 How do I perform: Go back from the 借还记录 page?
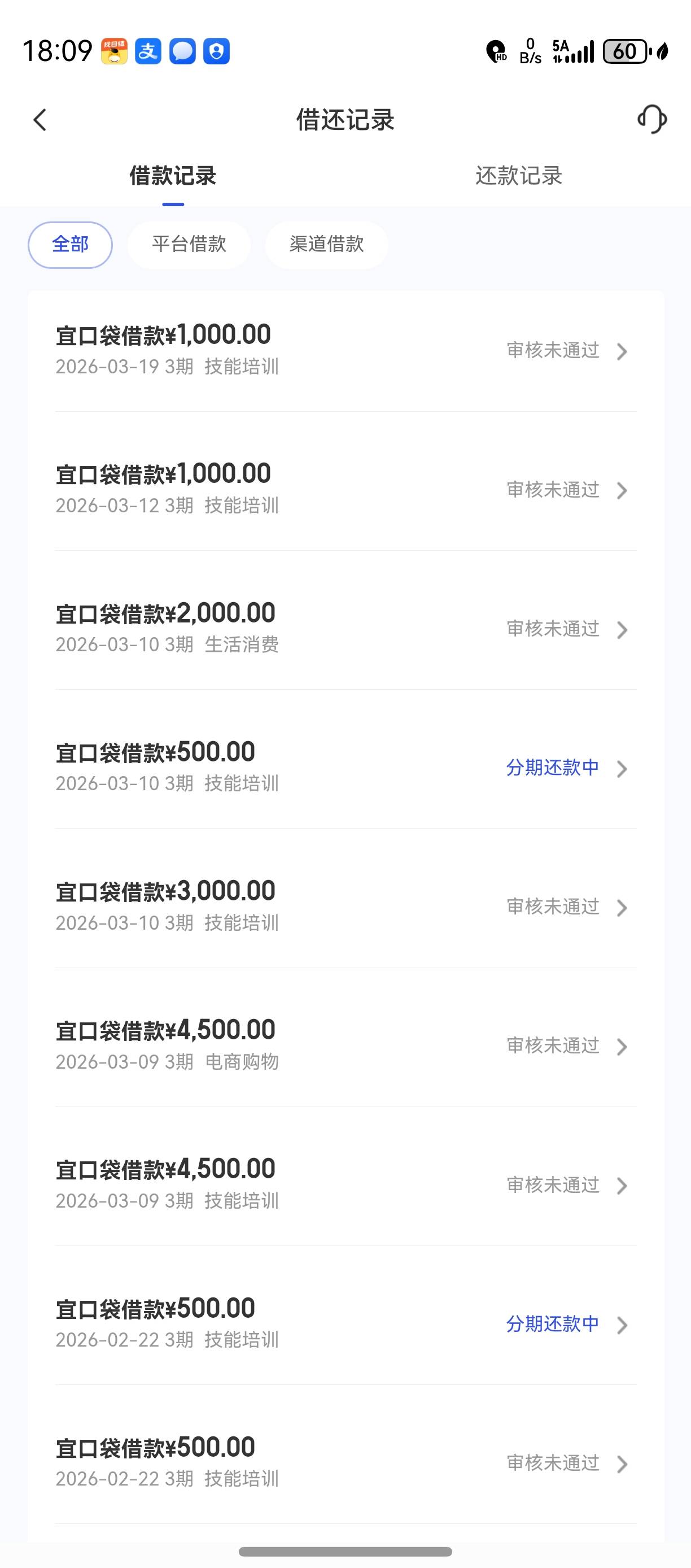(x=40, y=120)
